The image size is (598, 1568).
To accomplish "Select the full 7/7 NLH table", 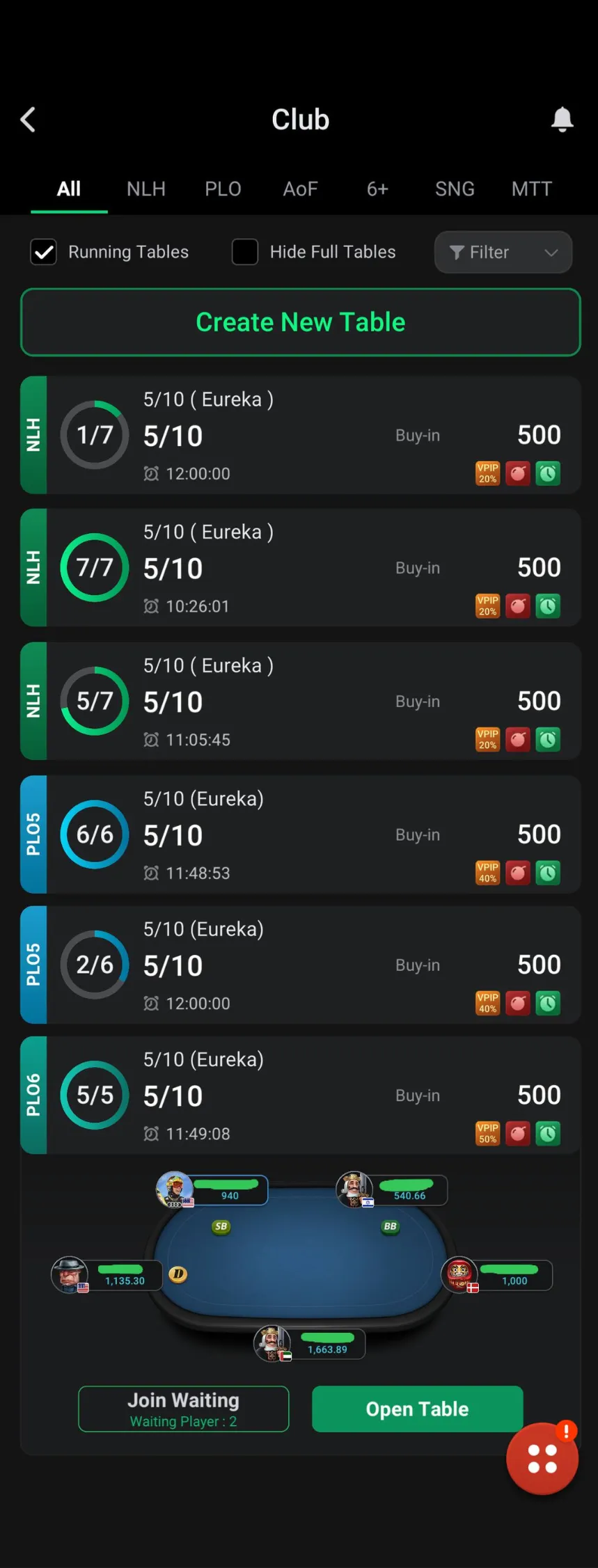I will click(301, 568).
